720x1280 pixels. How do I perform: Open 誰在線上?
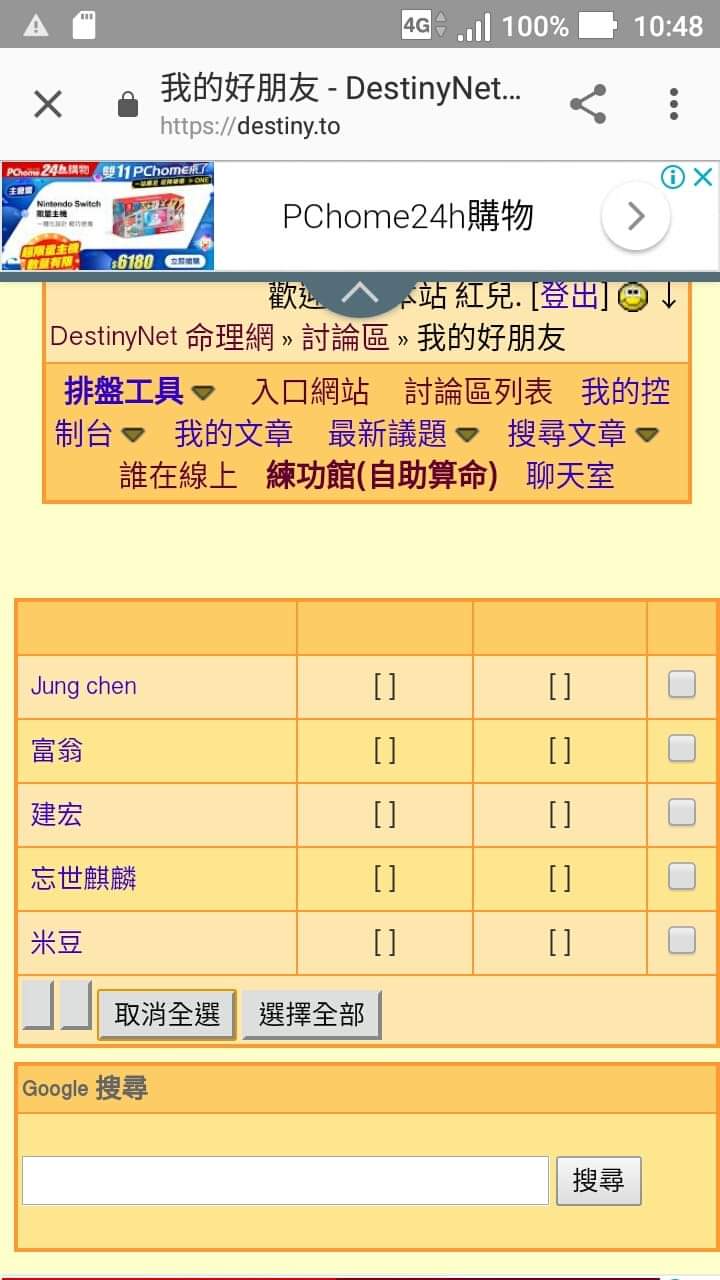(179, 475)
